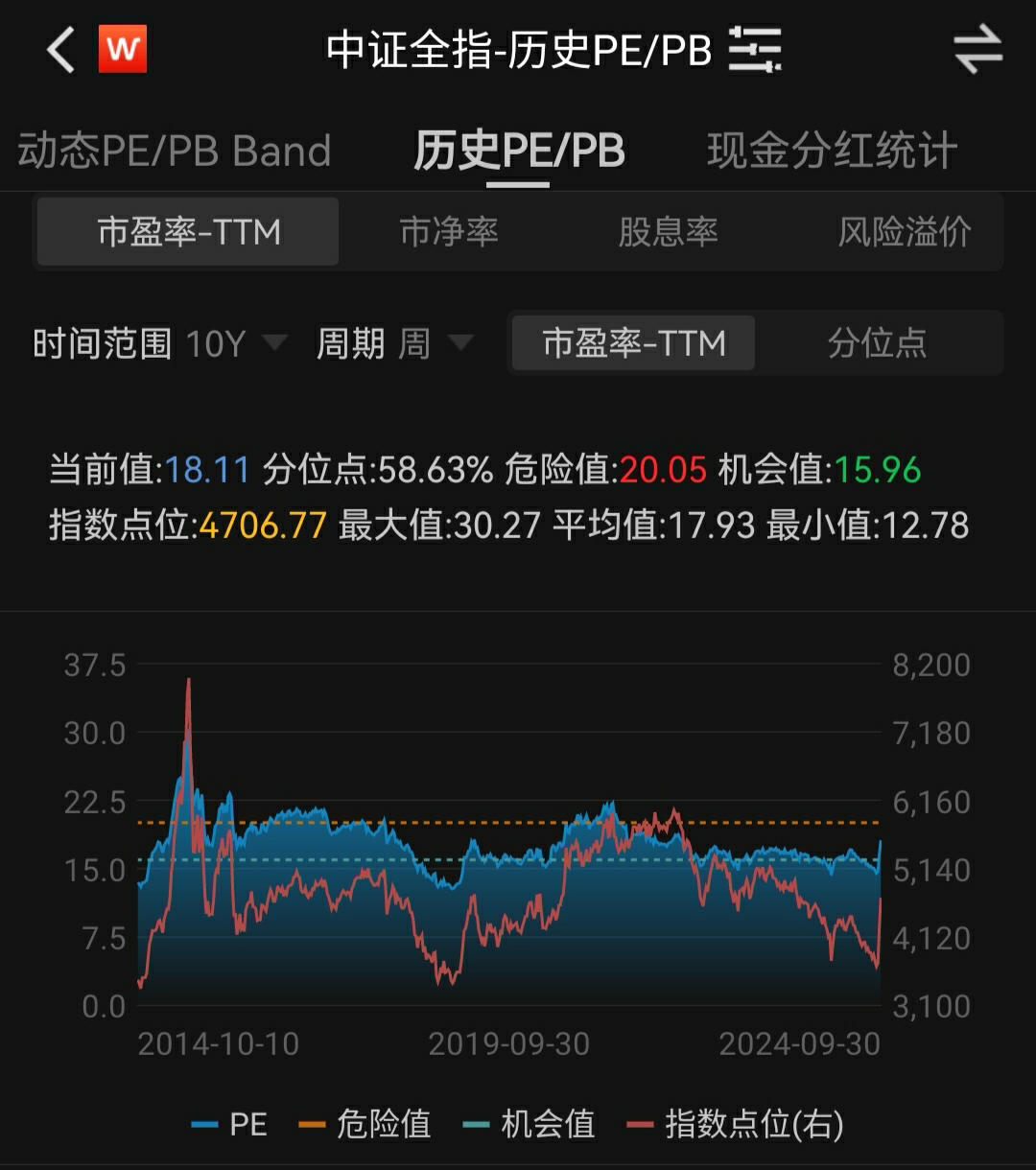Image resolution: width=1036 pixels, height=1170 pixels.
Task: Toggle the PE series in the legend
Action: click(230, 1124)
